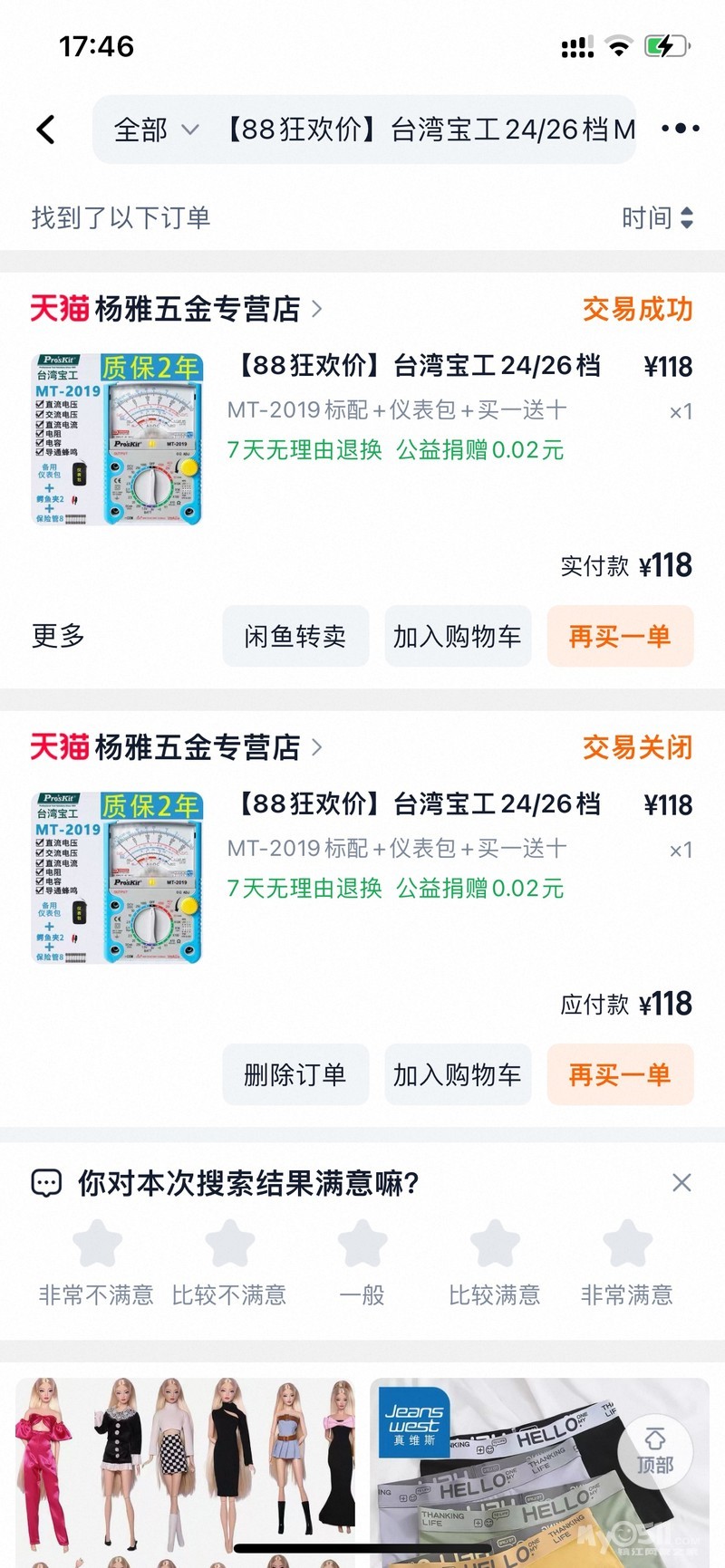Open the 全部 category dropdown
The height and width of the screenshot is (1568, 725).
pyautogui.click(x=155, y=130)
